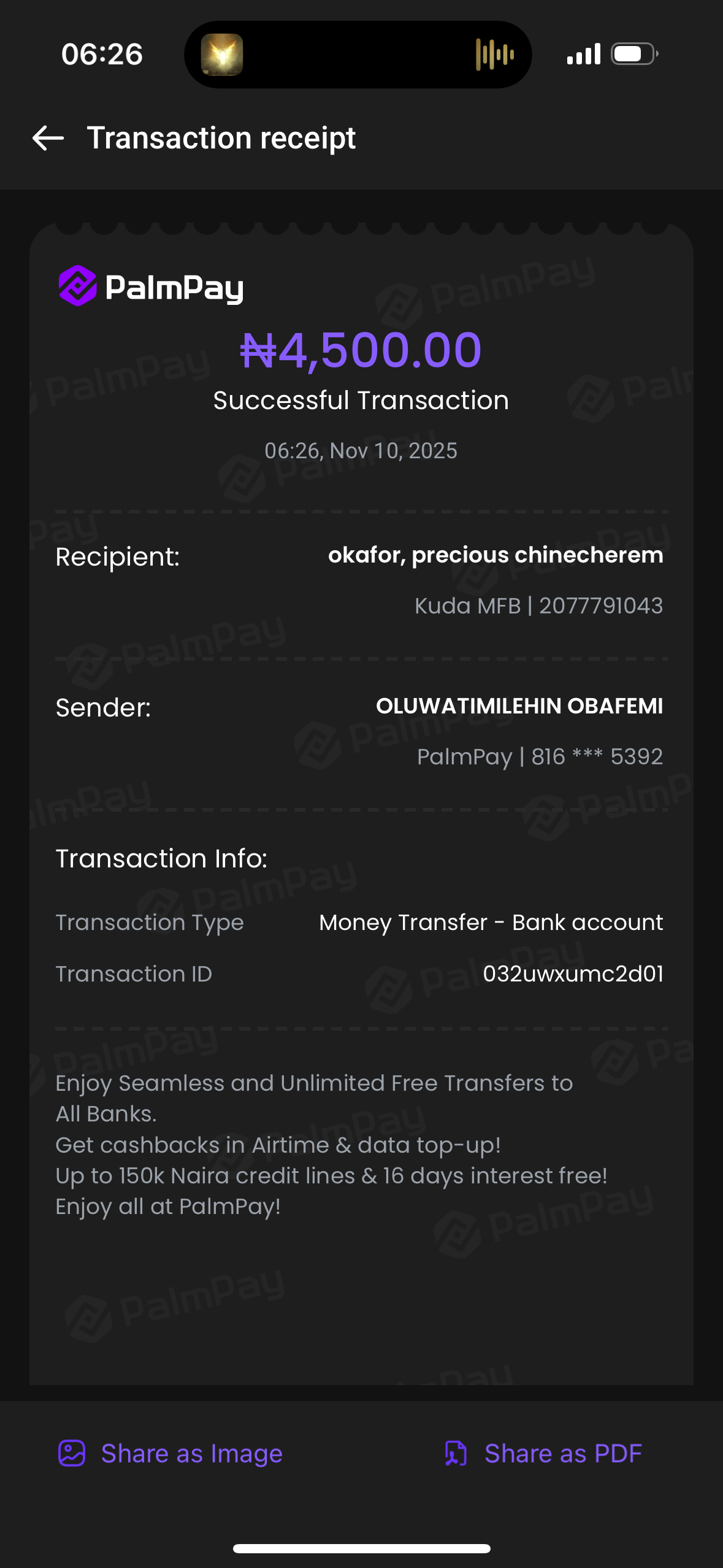Share the receipt as PDF

[x=543, y=1453]
